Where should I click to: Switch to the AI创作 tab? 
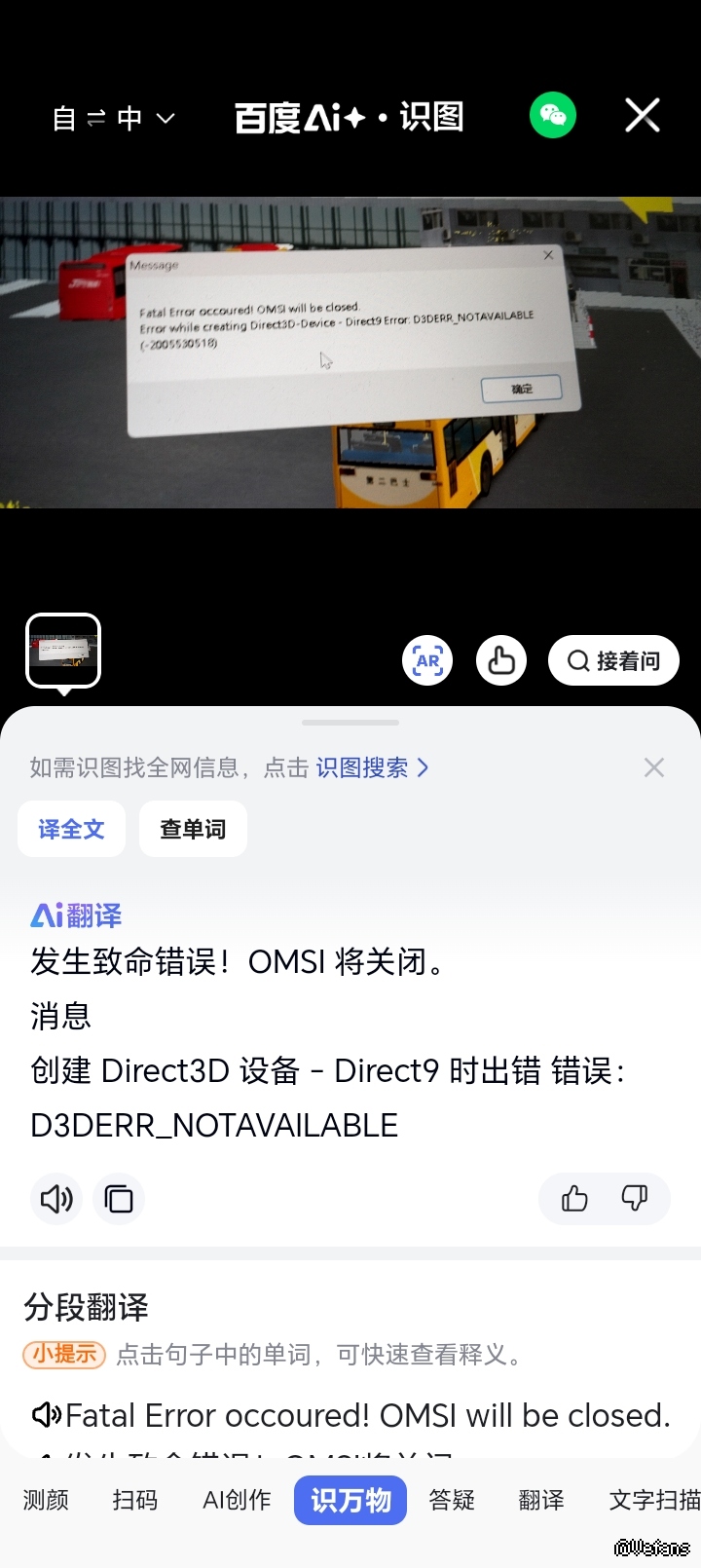237,1500
